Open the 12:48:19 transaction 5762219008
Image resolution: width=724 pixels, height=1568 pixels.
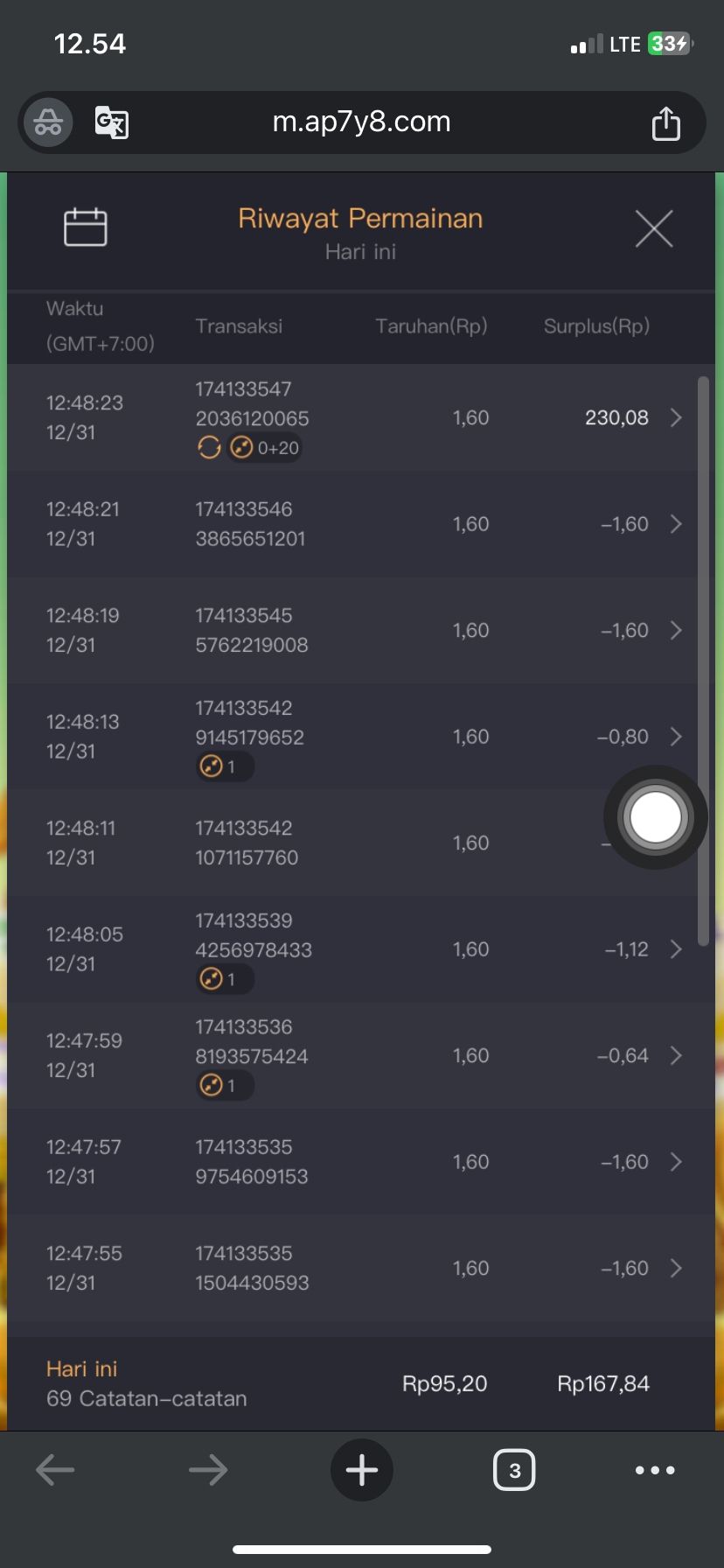[675, 631]
